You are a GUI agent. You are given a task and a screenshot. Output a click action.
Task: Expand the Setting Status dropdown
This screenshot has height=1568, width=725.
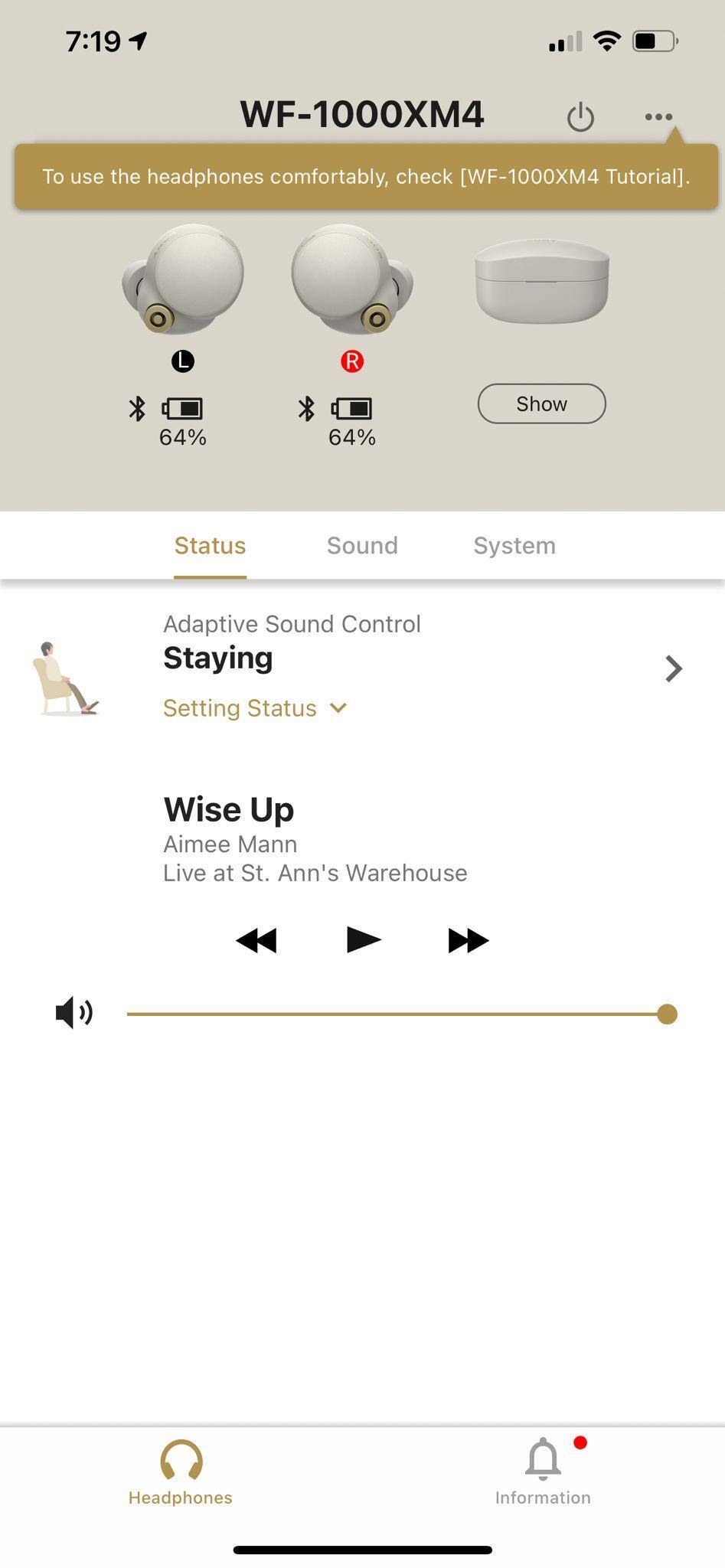click(x=255, y=708)
